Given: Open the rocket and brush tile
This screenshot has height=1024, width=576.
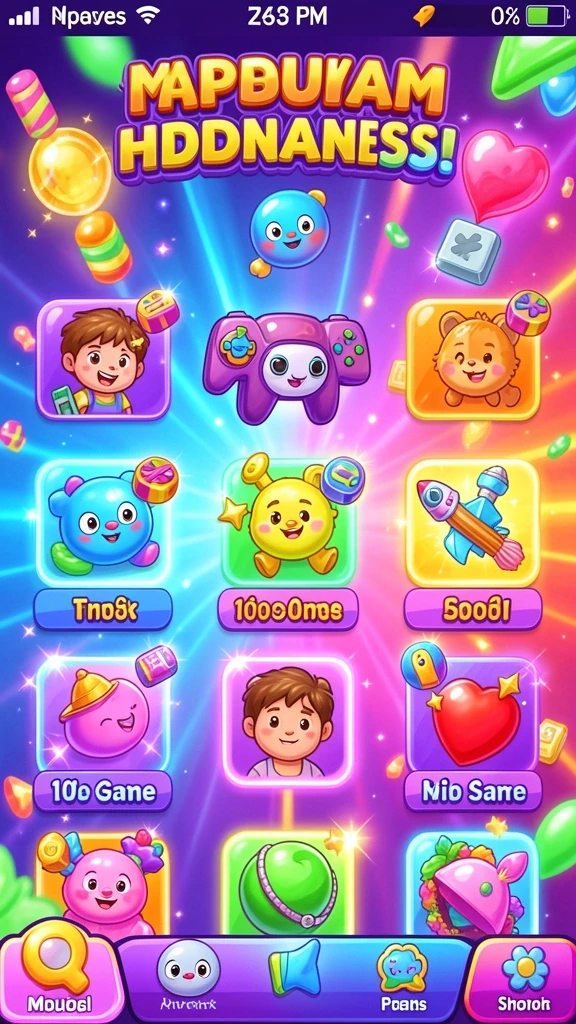Looking at the screenshot, I should (473, 522).
